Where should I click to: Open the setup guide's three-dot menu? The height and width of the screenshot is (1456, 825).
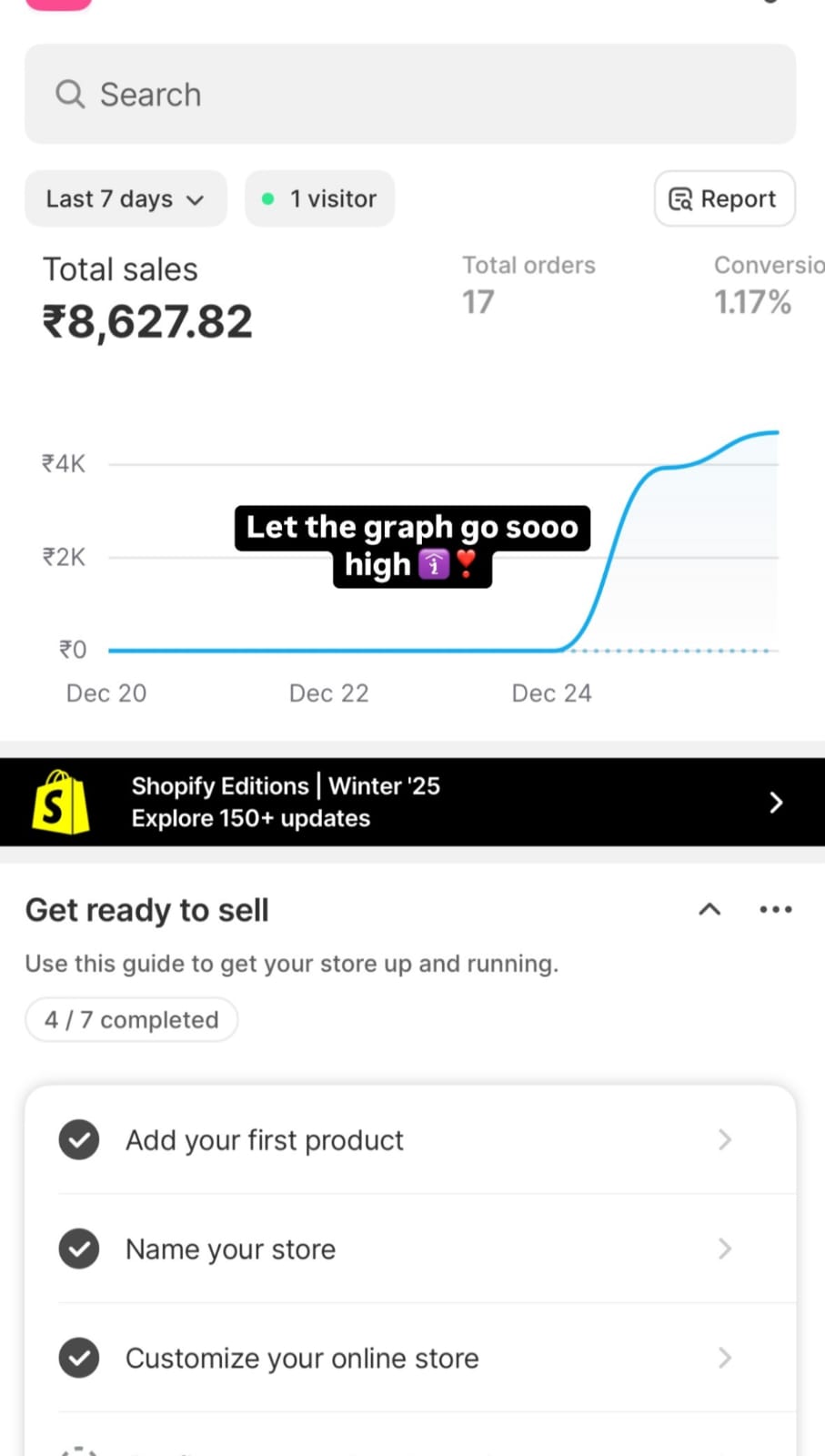(x=775, y=909)
